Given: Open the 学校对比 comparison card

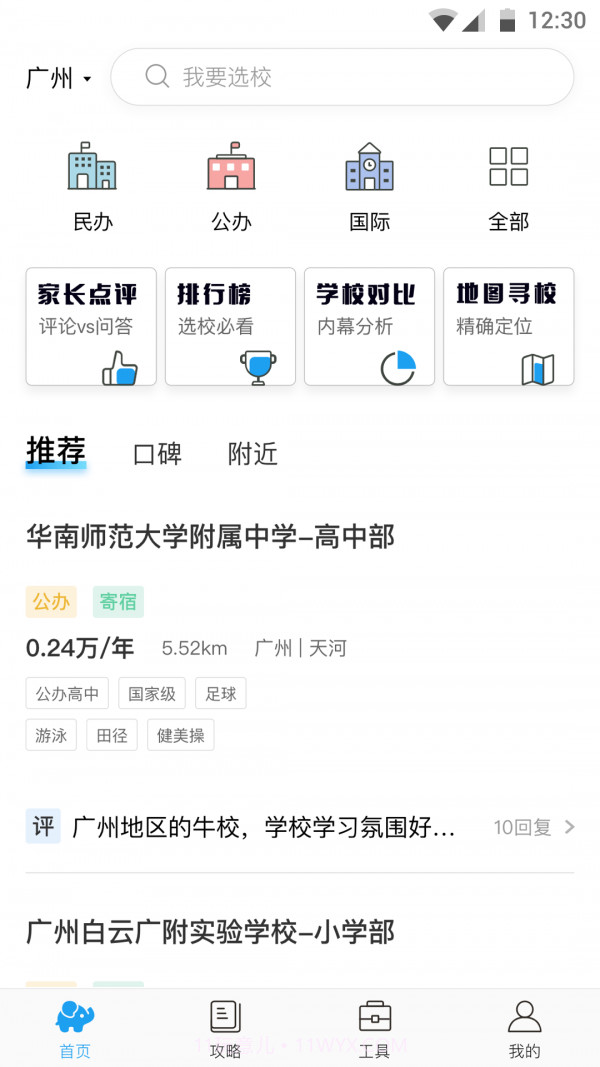Looking at the screenshot, I should click(369, 326).
